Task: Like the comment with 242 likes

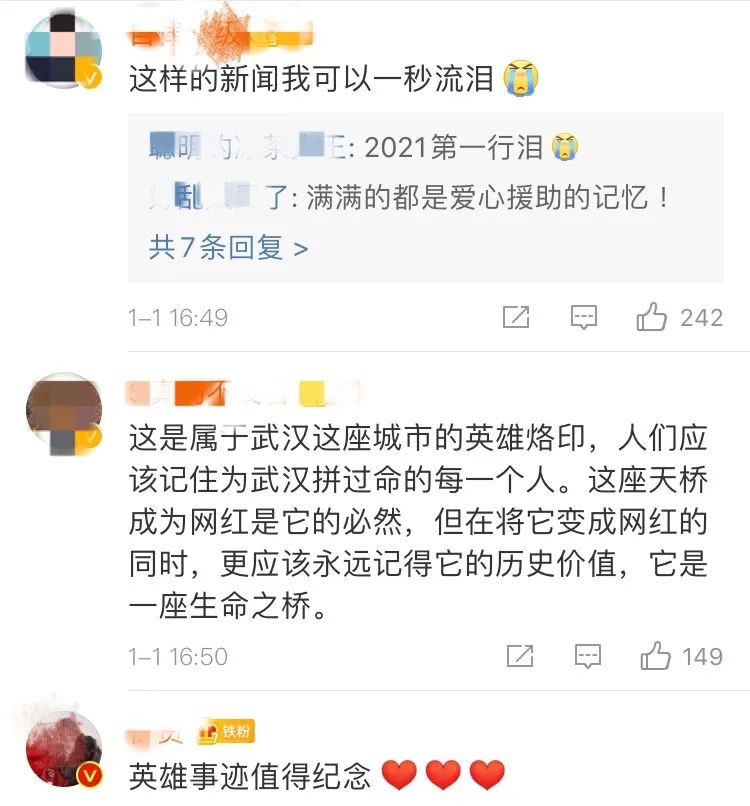Action: [x=653, y=318]
